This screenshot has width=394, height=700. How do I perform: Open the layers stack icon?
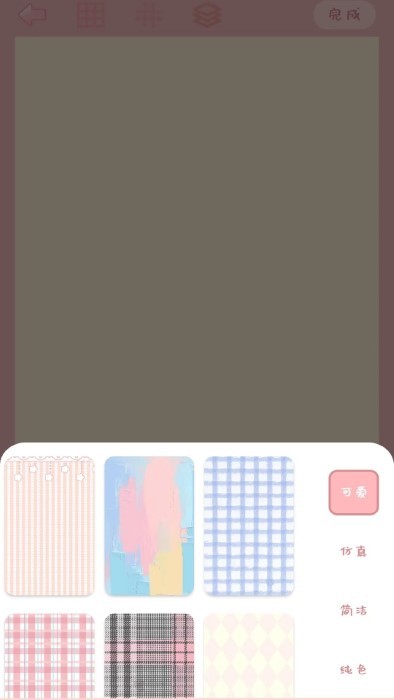[207, 16]
